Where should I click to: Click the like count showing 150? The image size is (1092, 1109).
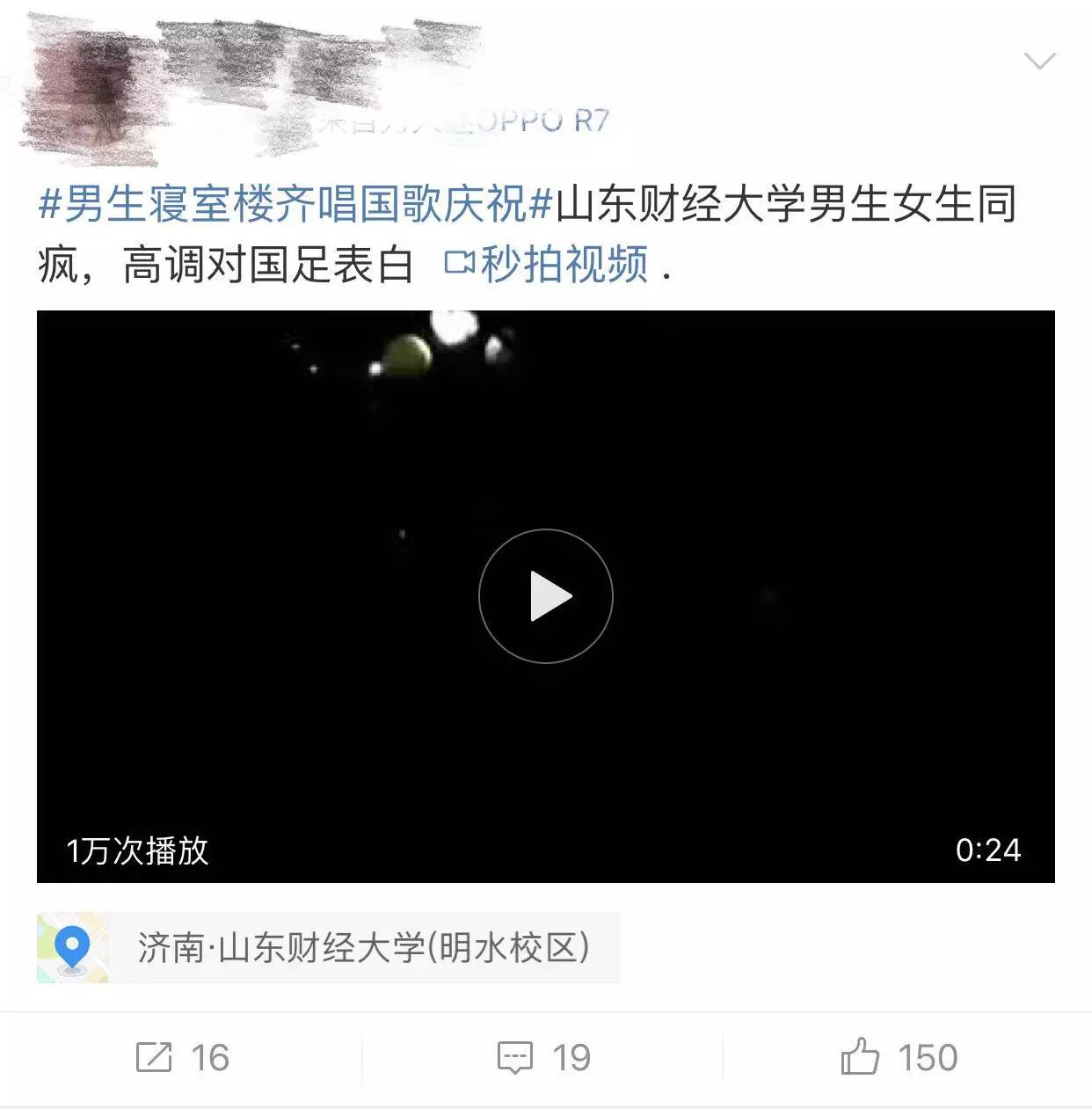[x=928, y=1054]
